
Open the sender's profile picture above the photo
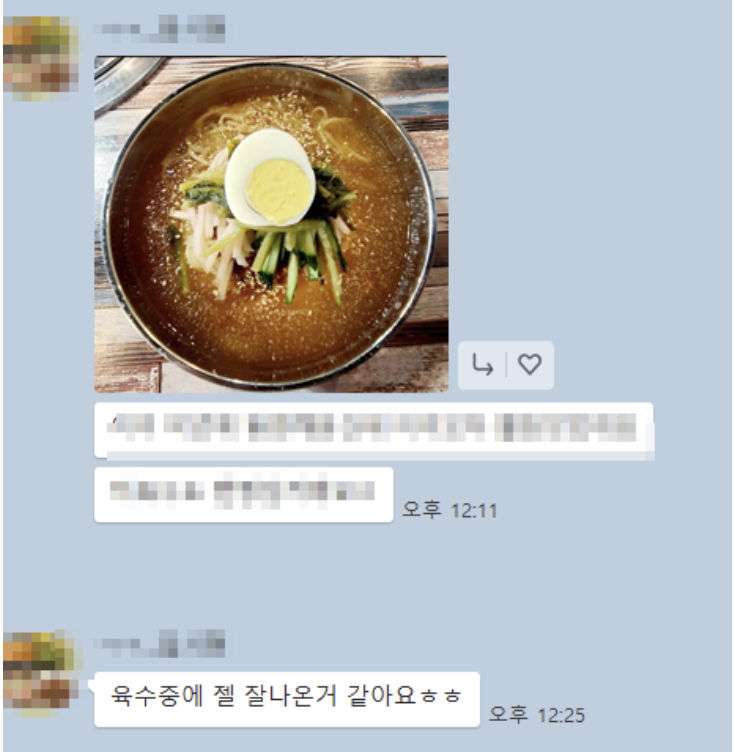(40, 57)
